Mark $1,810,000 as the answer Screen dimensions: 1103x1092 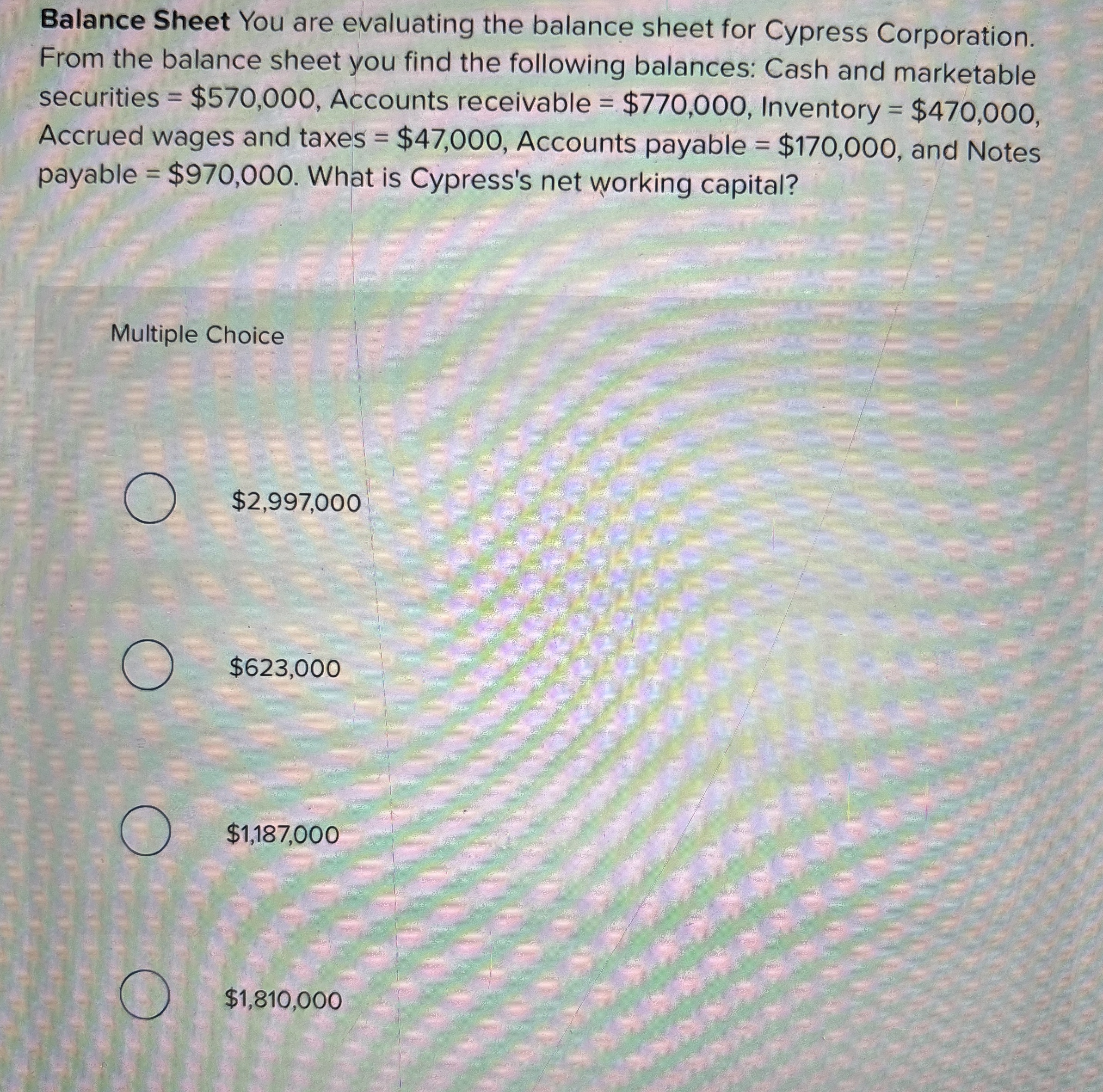pyautogui.click(x=145, y=994)
